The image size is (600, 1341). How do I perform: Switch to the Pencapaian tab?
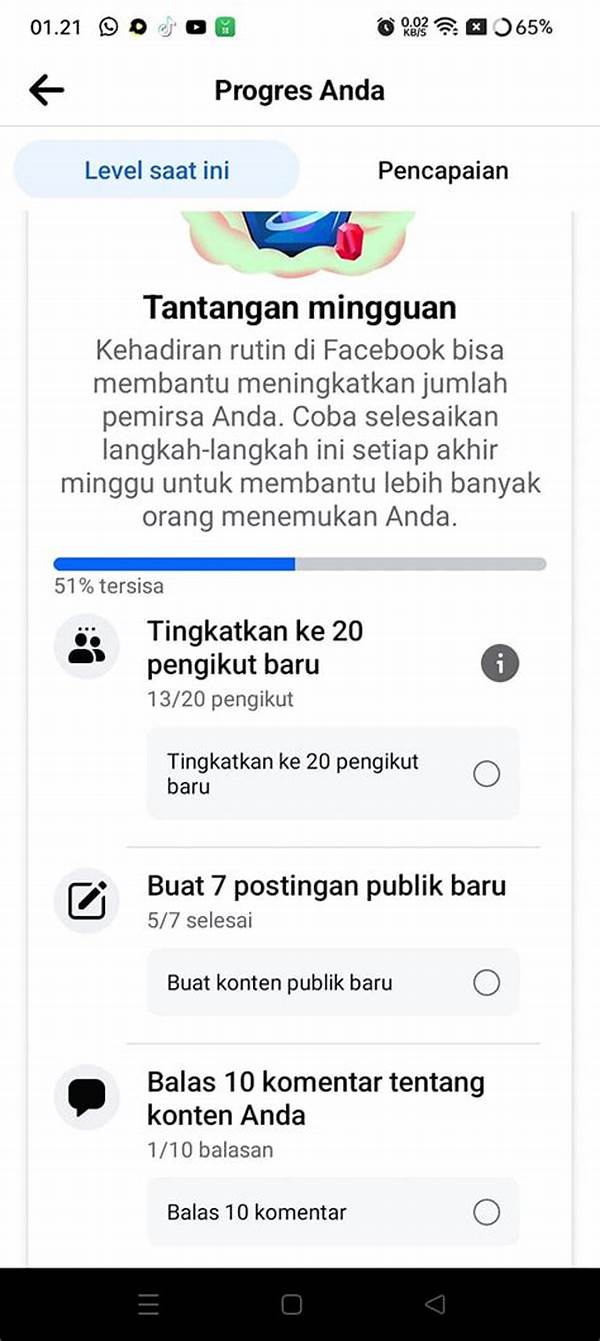coord(442,170)
